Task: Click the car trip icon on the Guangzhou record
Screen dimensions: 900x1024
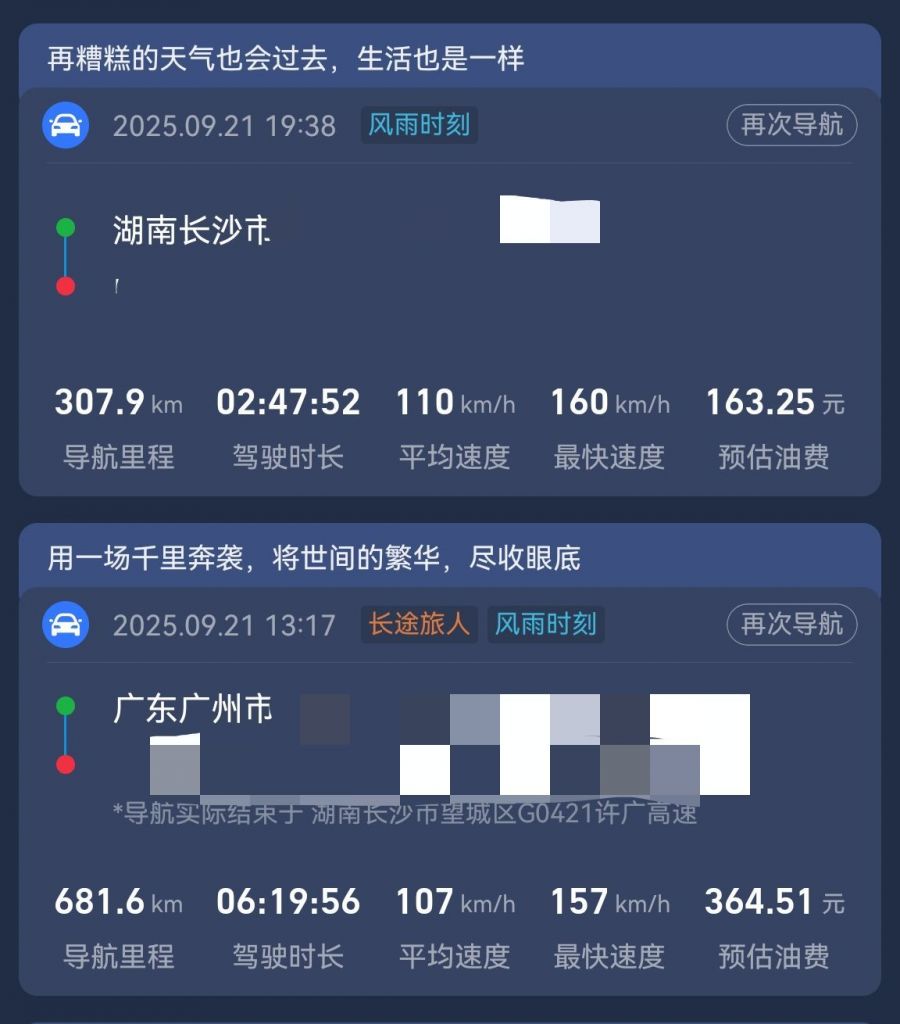Action: coord(66,625)
